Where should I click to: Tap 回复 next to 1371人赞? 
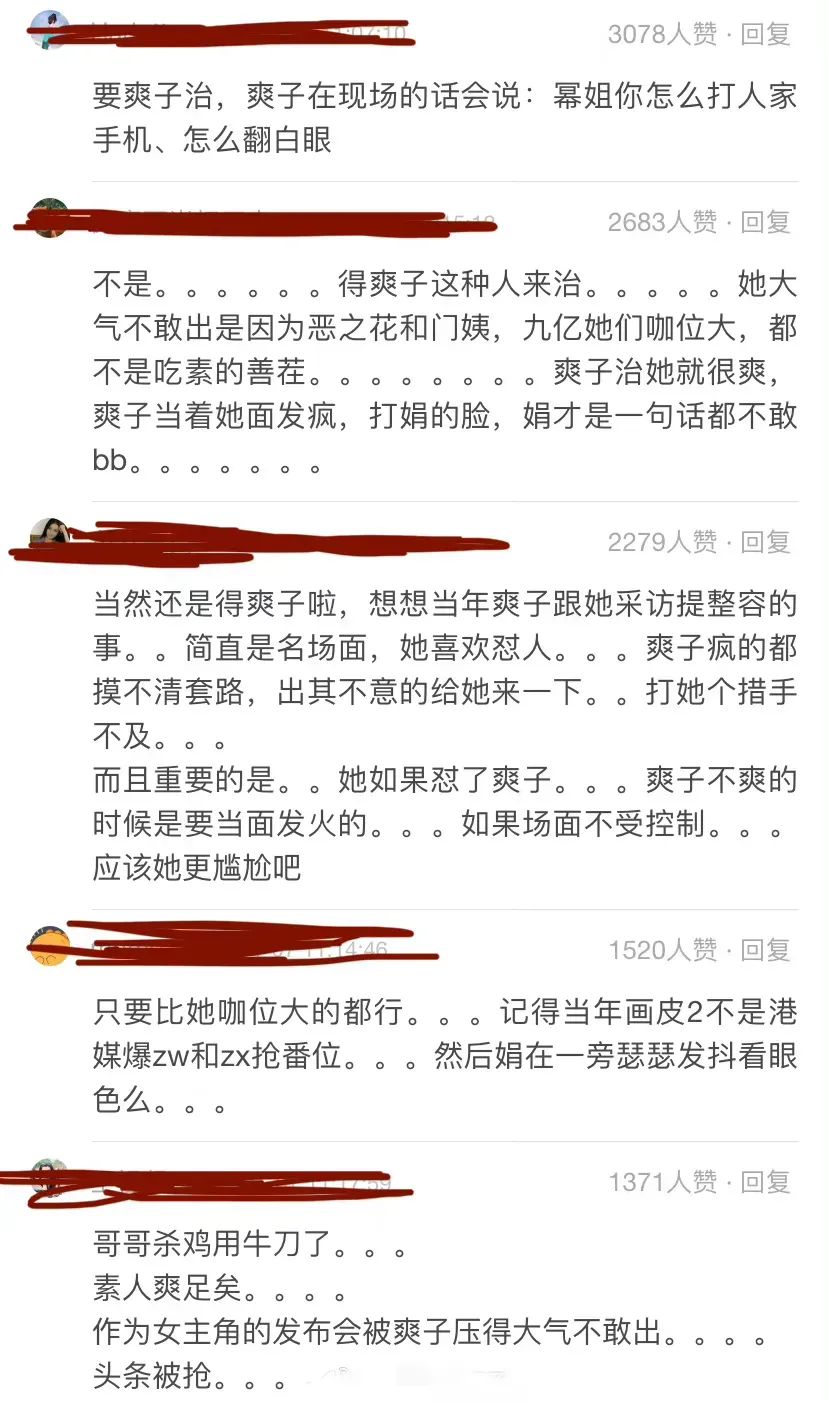coord(766,1182)
